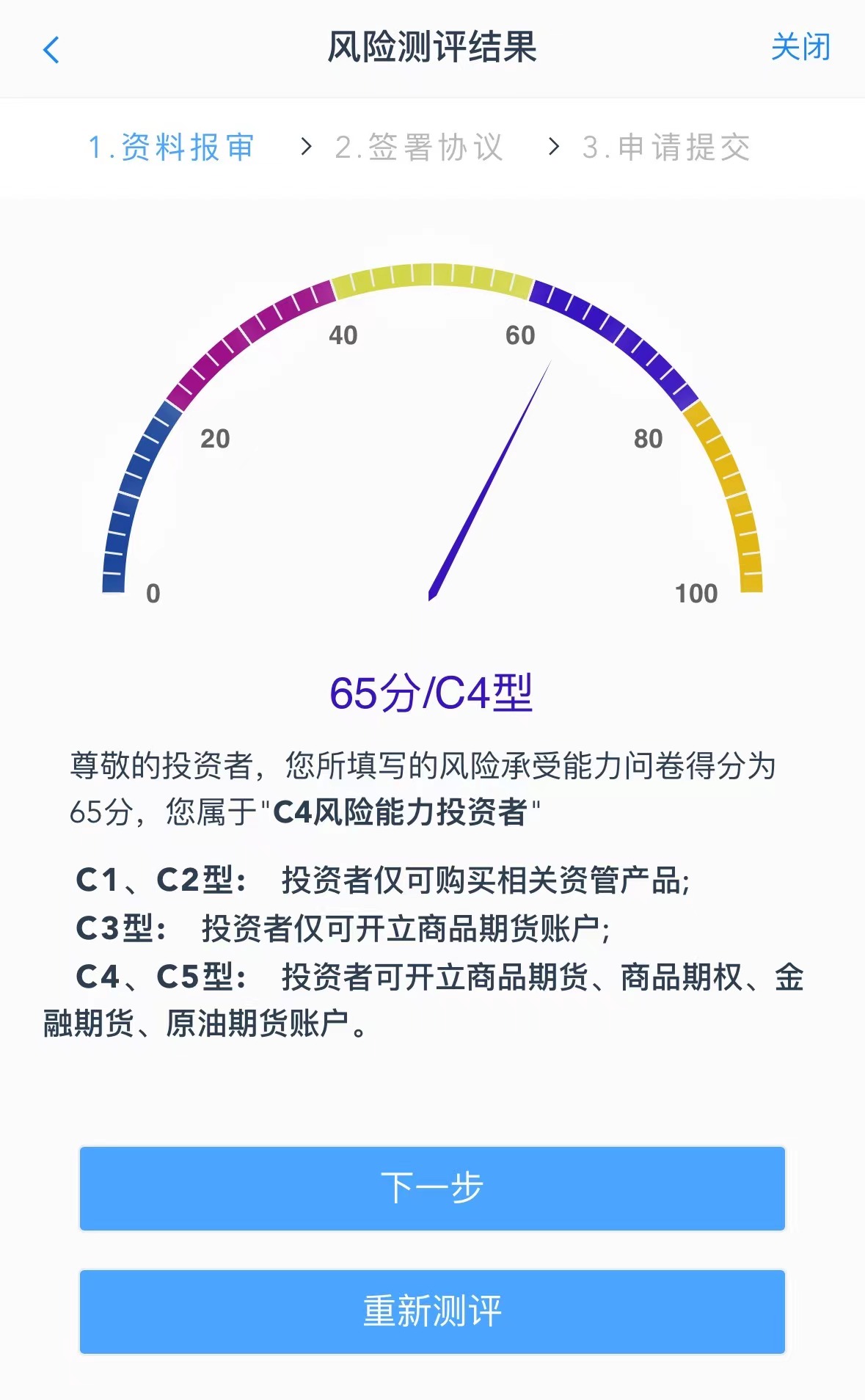Continue with the 下一步 button

point(432,1188)
